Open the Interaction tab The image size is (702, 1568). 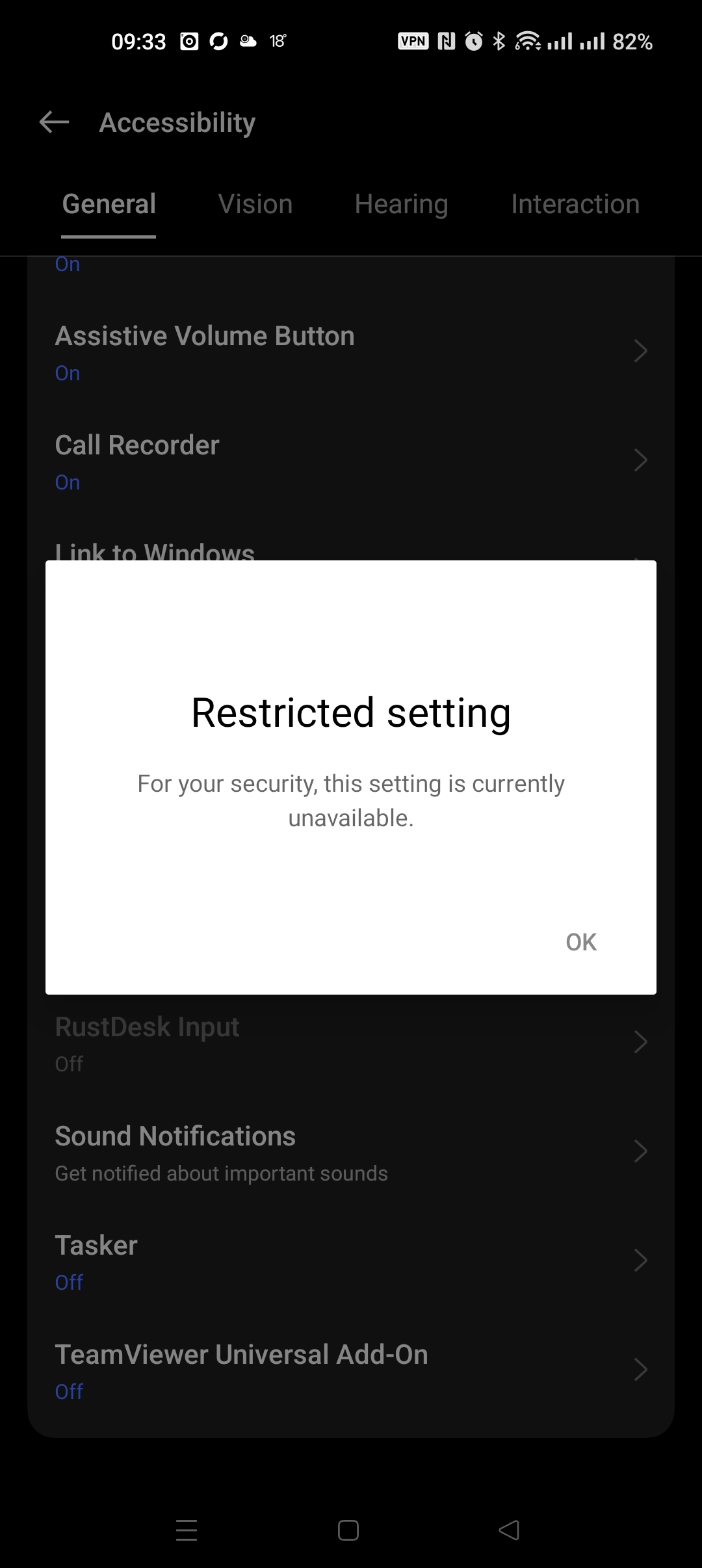coord(575,204)
